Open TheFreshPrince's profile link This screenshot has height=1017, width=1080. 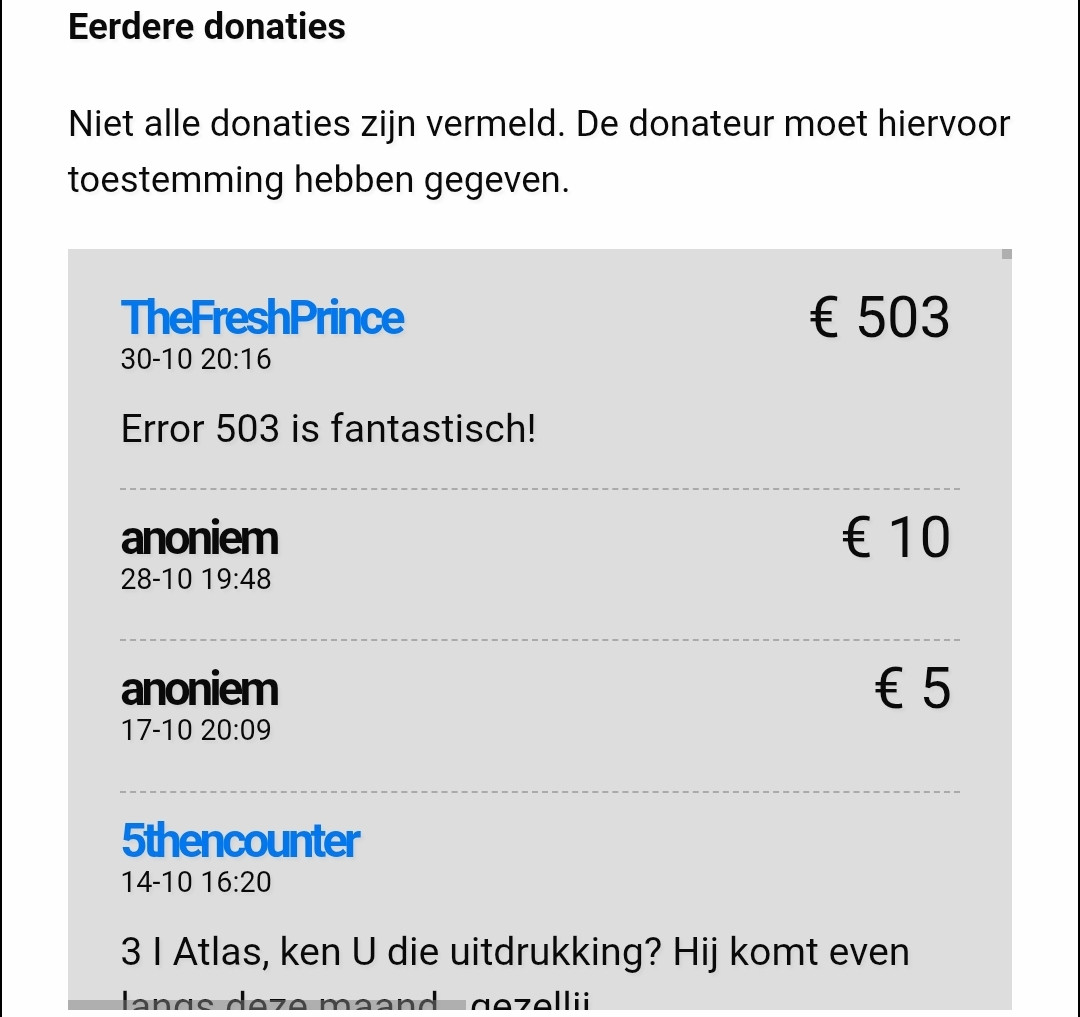pos(262,318)
